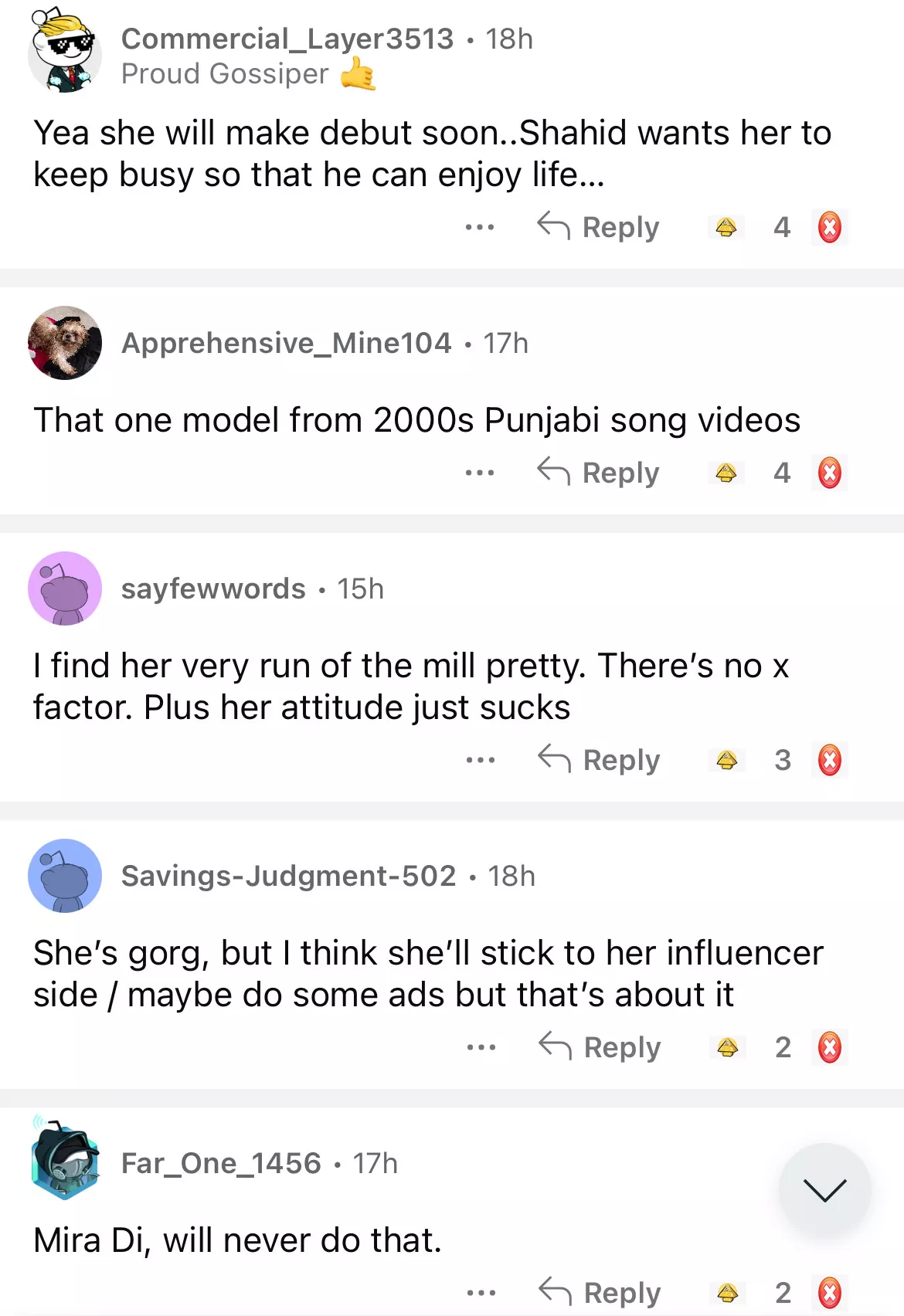This screenshot has height=1316, width=904.
Task: Reply to Commercial_Layer3513's comment
Action: (599, 227)
